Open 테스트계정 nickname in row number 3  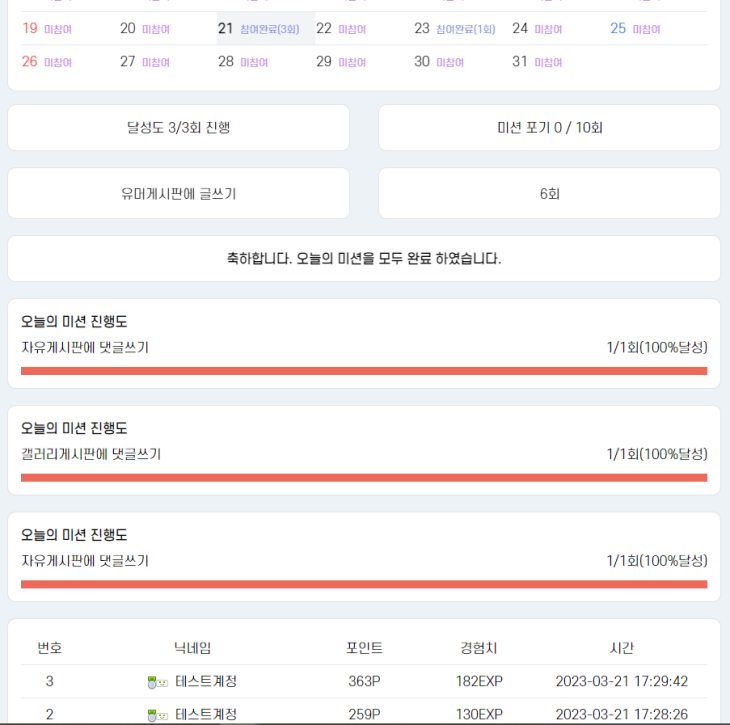(205, 681)
